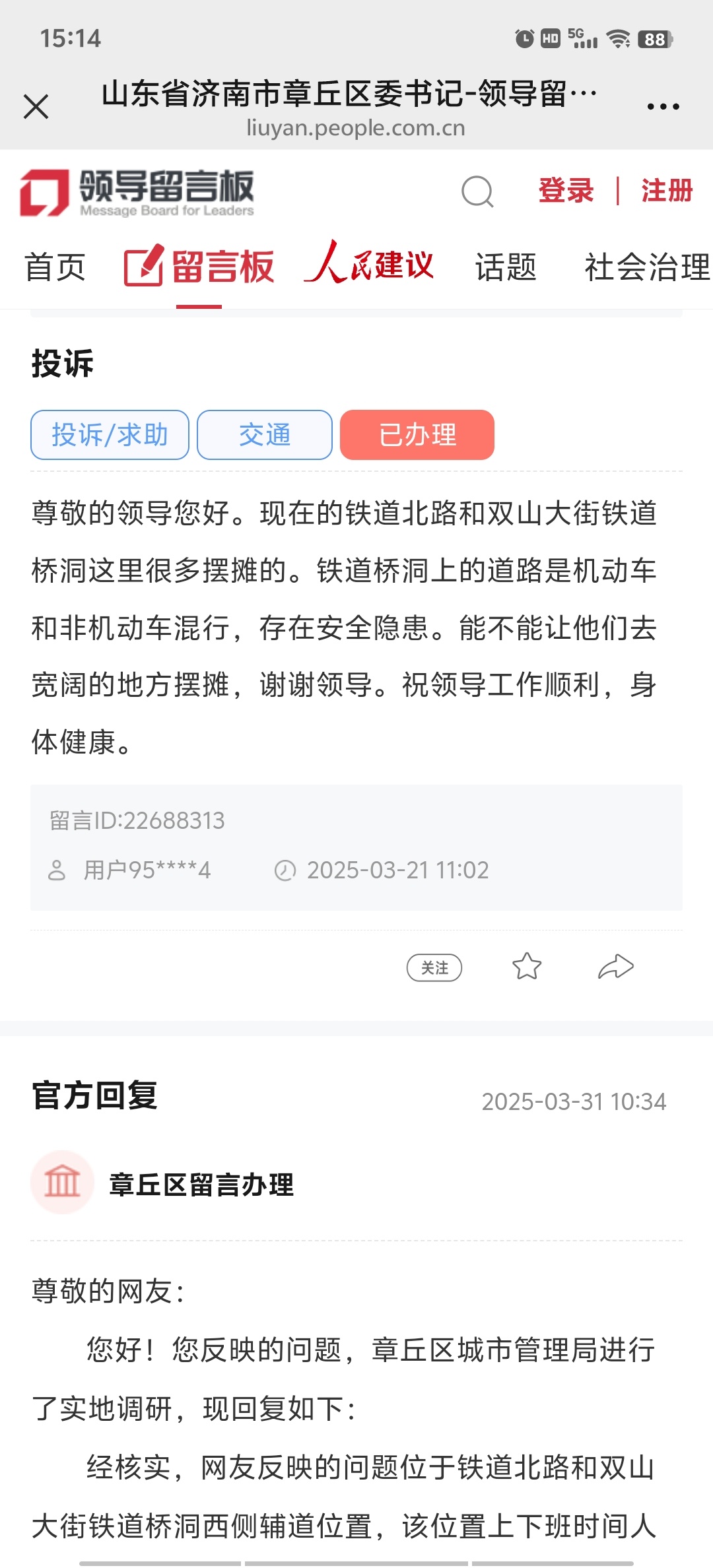This screenshot has height=1568, width=713.
Task: Tap 注册 to register
Action: (667, 191)
